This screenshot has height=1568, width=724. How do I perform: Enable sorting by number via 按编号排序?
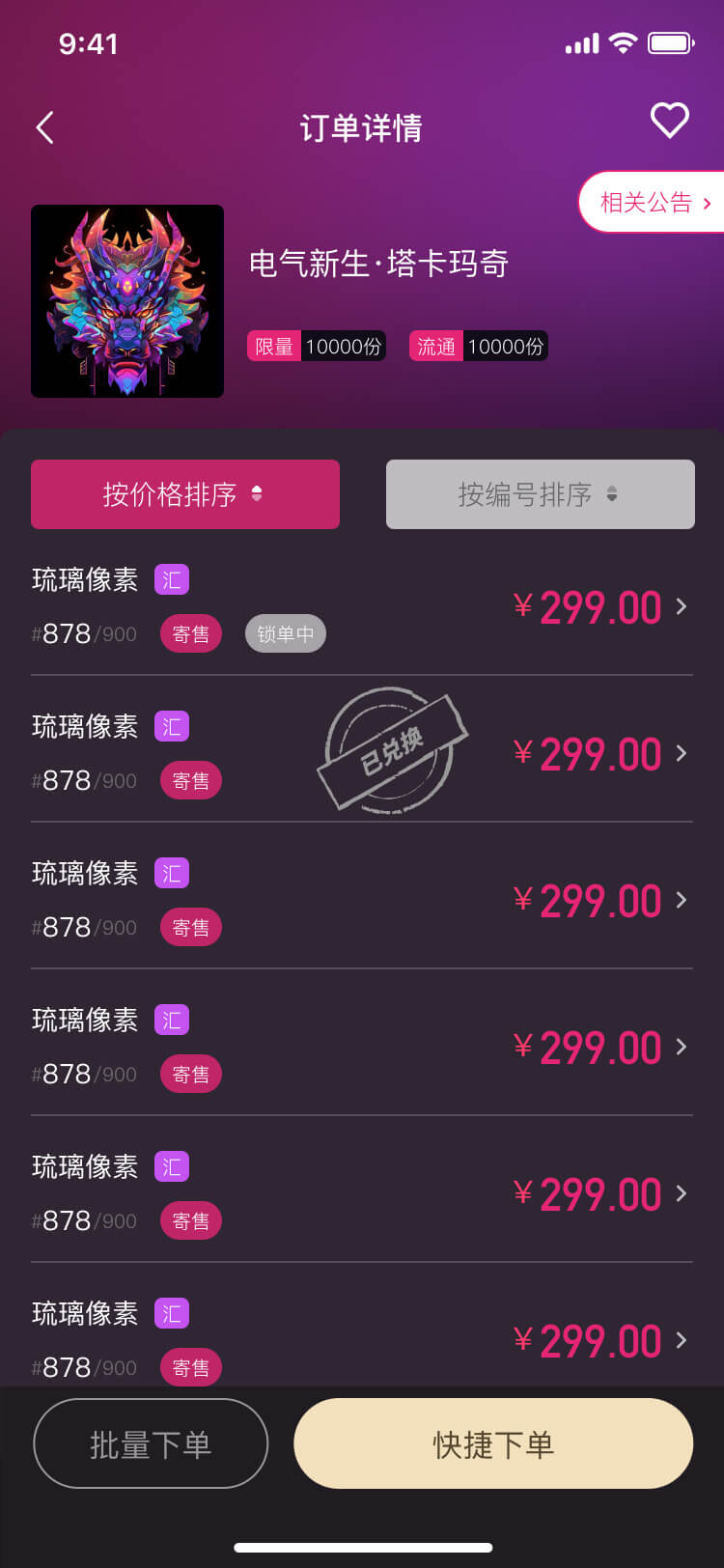tap(540, 494)
